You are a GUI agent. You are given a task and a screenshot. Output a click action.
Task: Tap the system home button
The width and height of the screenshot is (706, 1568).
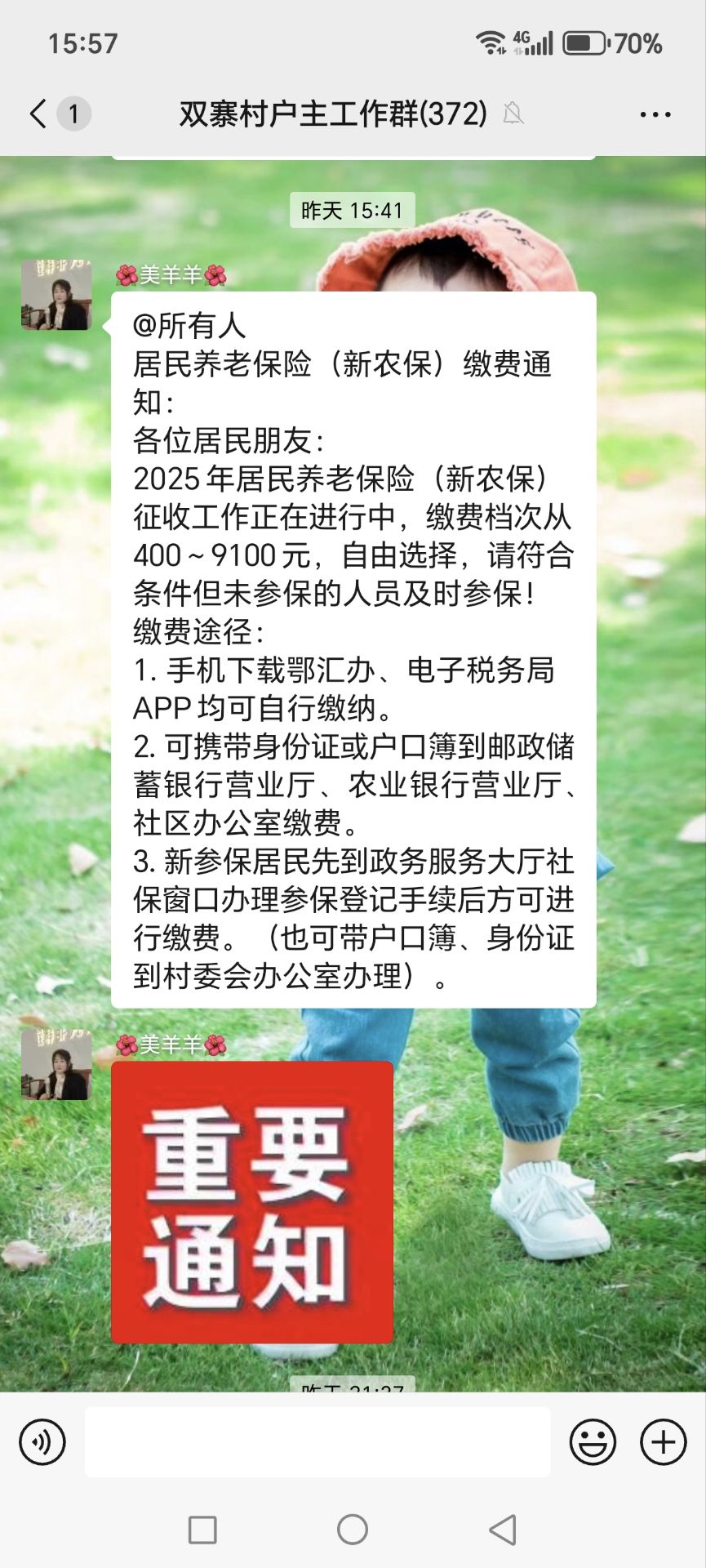(353, 1530)
